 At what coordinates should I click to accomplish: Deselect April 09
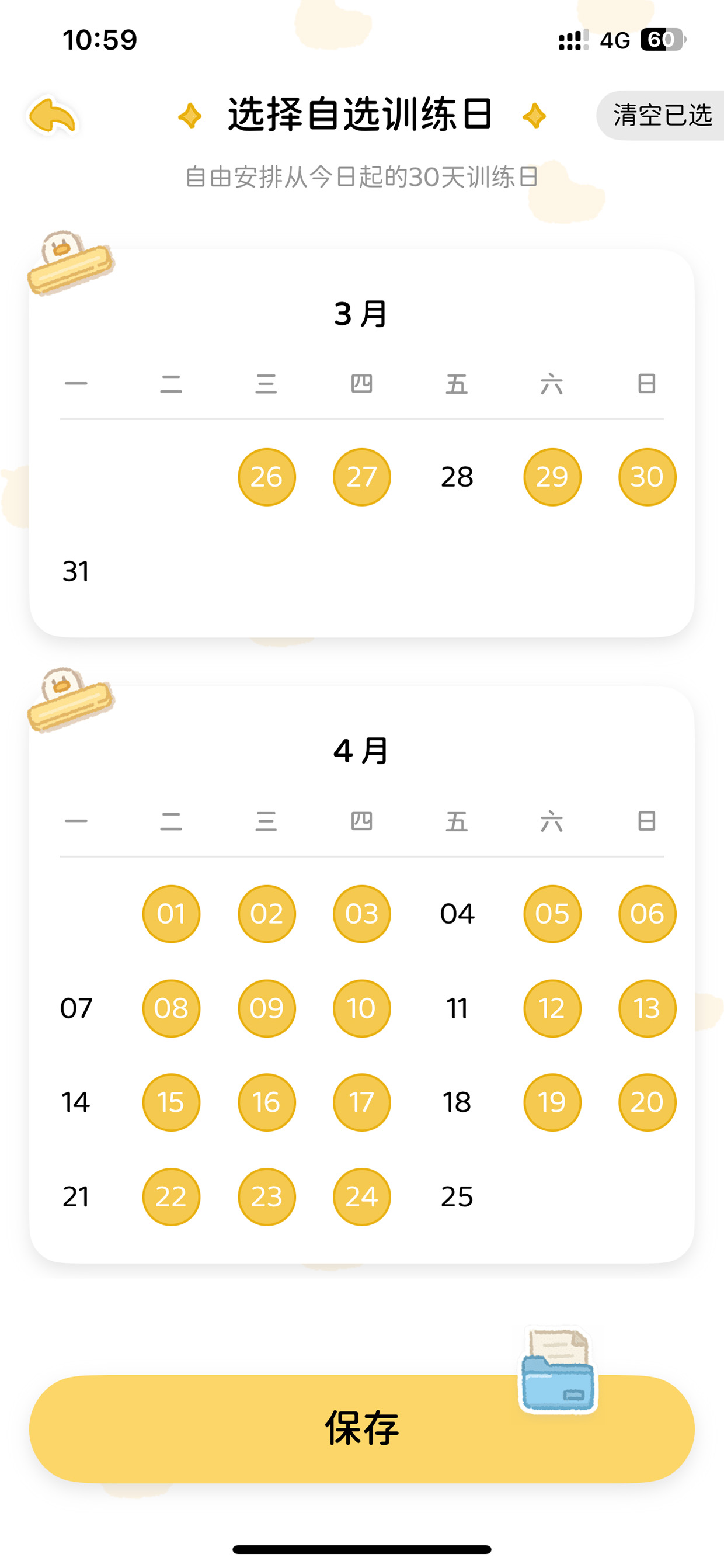(x=266, y=1008)
